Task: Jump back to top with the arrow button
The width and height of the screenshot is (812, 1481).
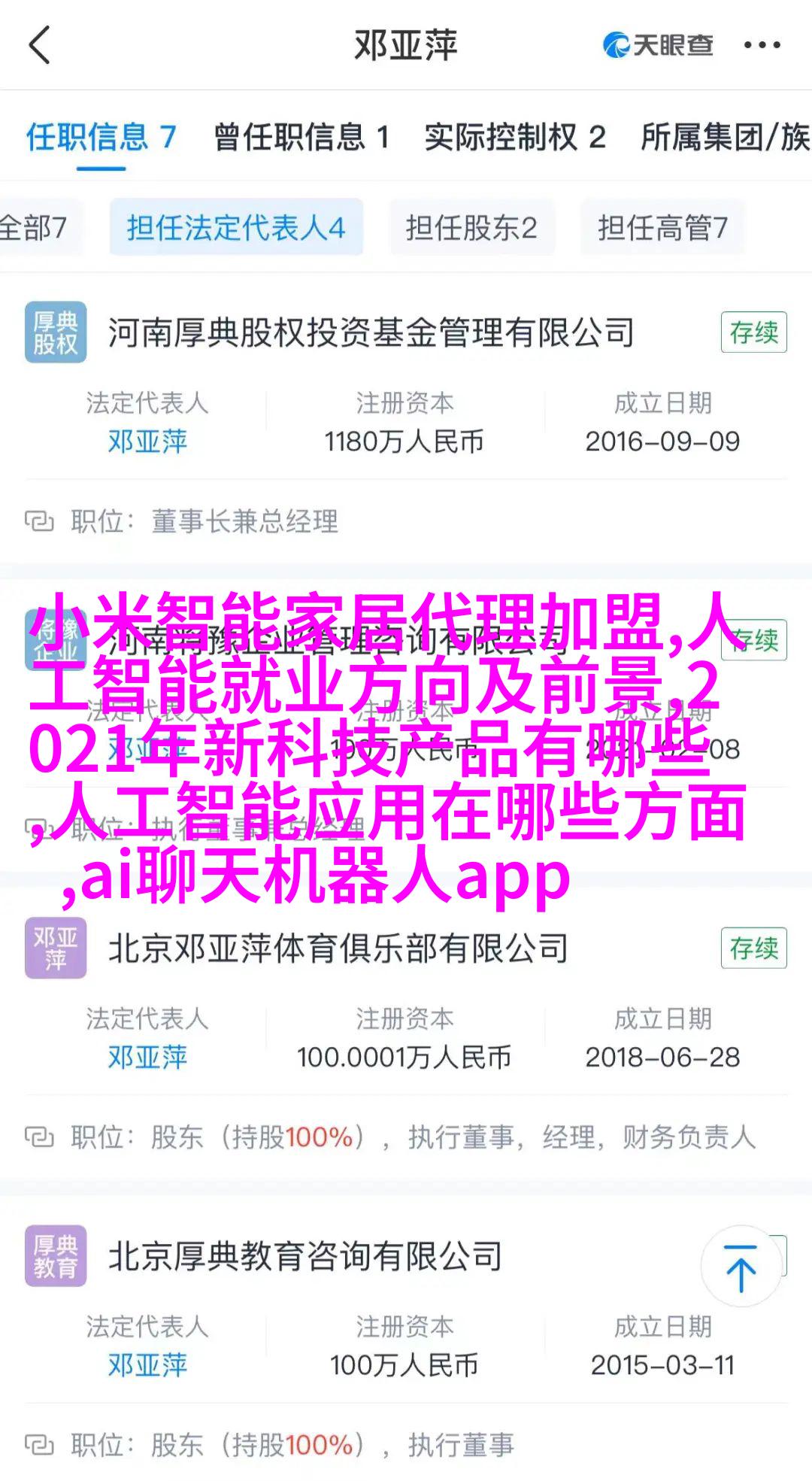Action: [x=741, y=1267]
